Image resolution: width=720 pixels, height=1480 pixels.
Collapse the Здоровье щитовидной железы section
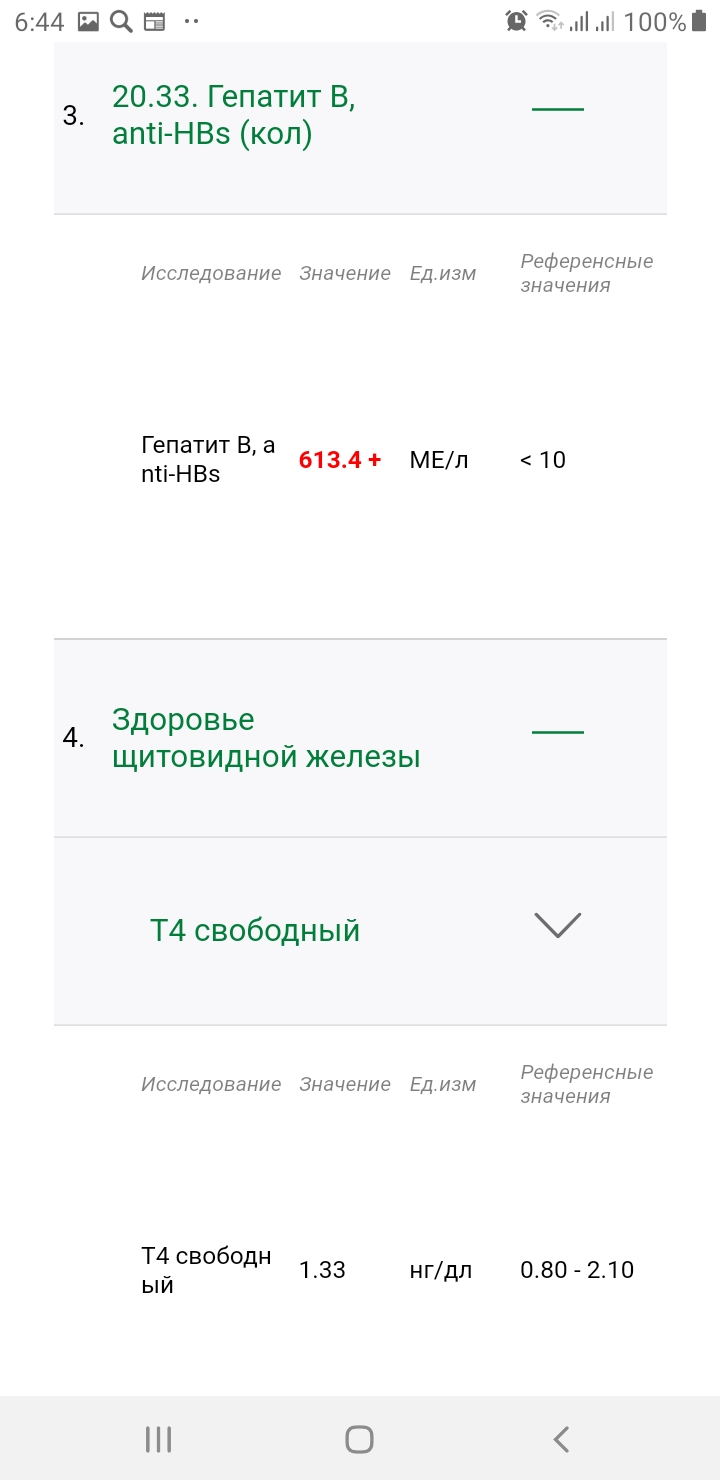(557, 732)
